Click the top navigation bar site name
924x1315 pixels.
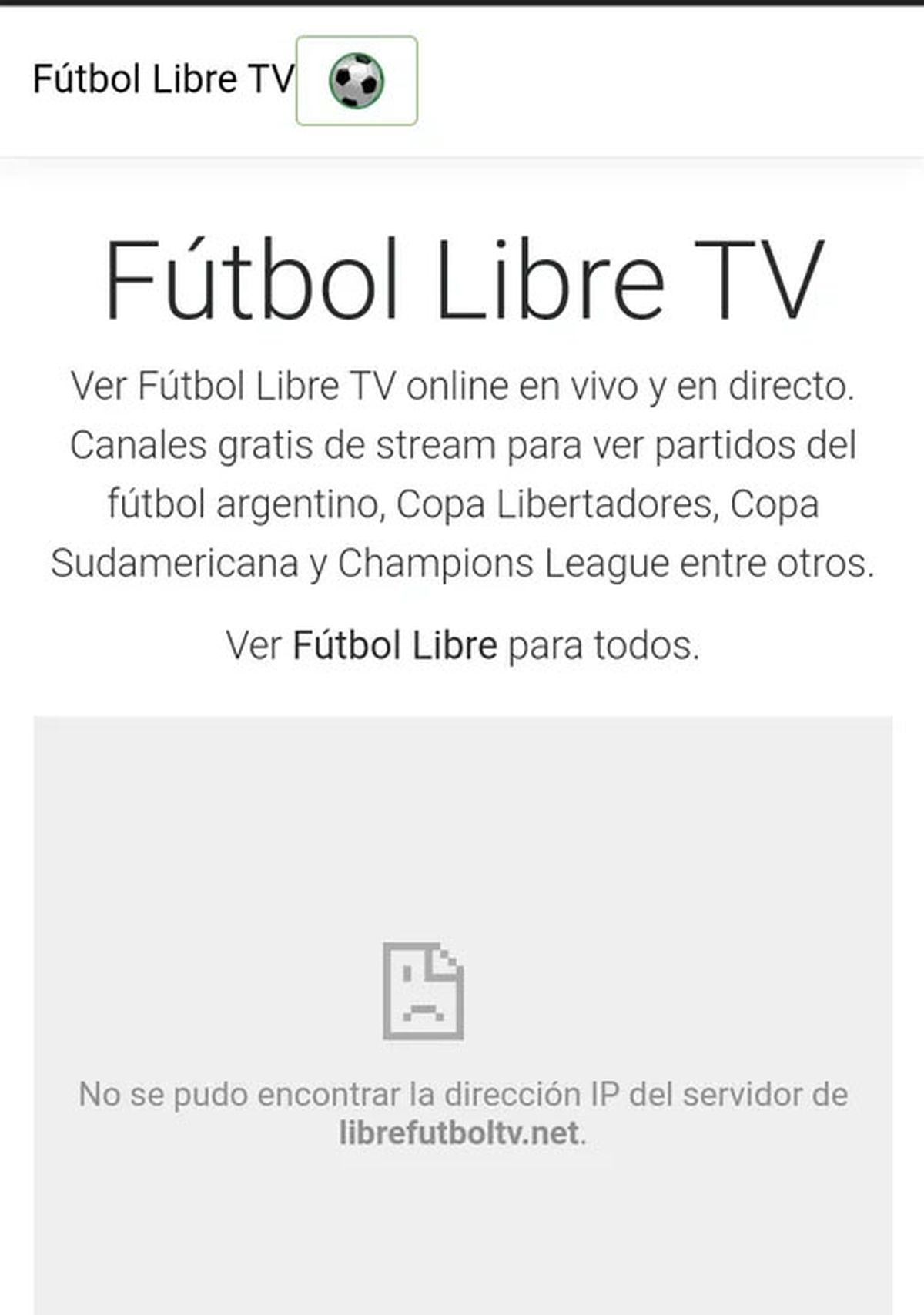(x=163, y=75)
